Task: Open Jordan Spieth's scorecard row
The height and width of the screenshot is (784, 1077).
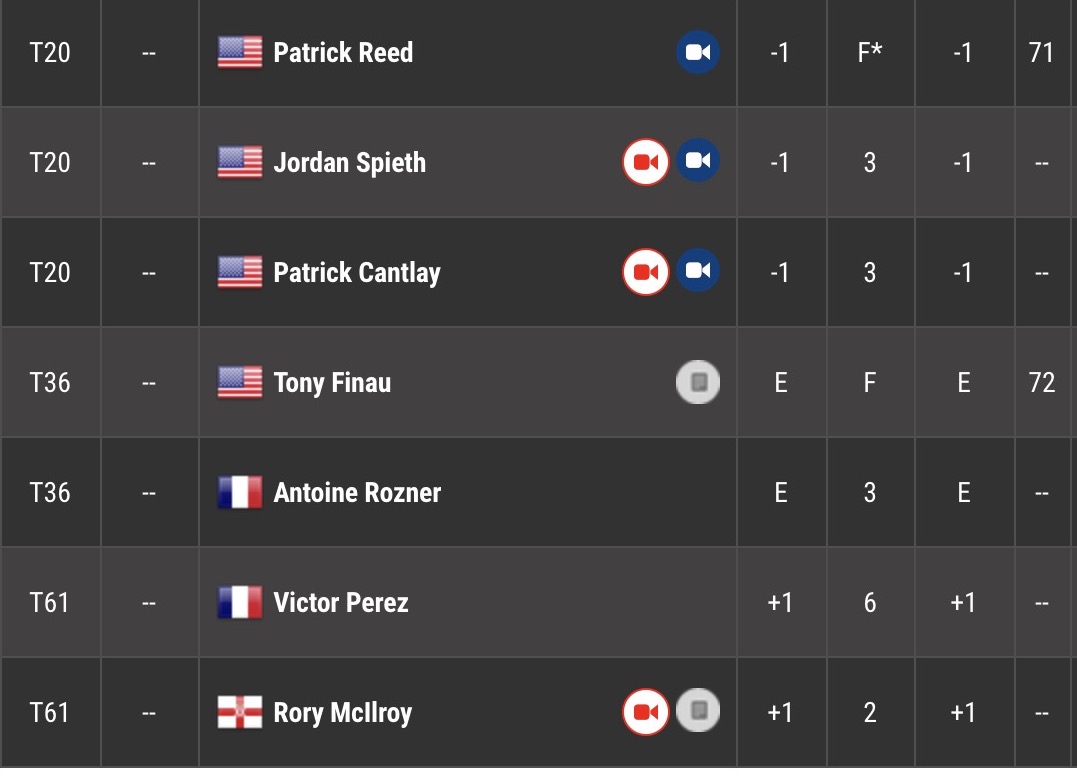Action: point(349,163)
